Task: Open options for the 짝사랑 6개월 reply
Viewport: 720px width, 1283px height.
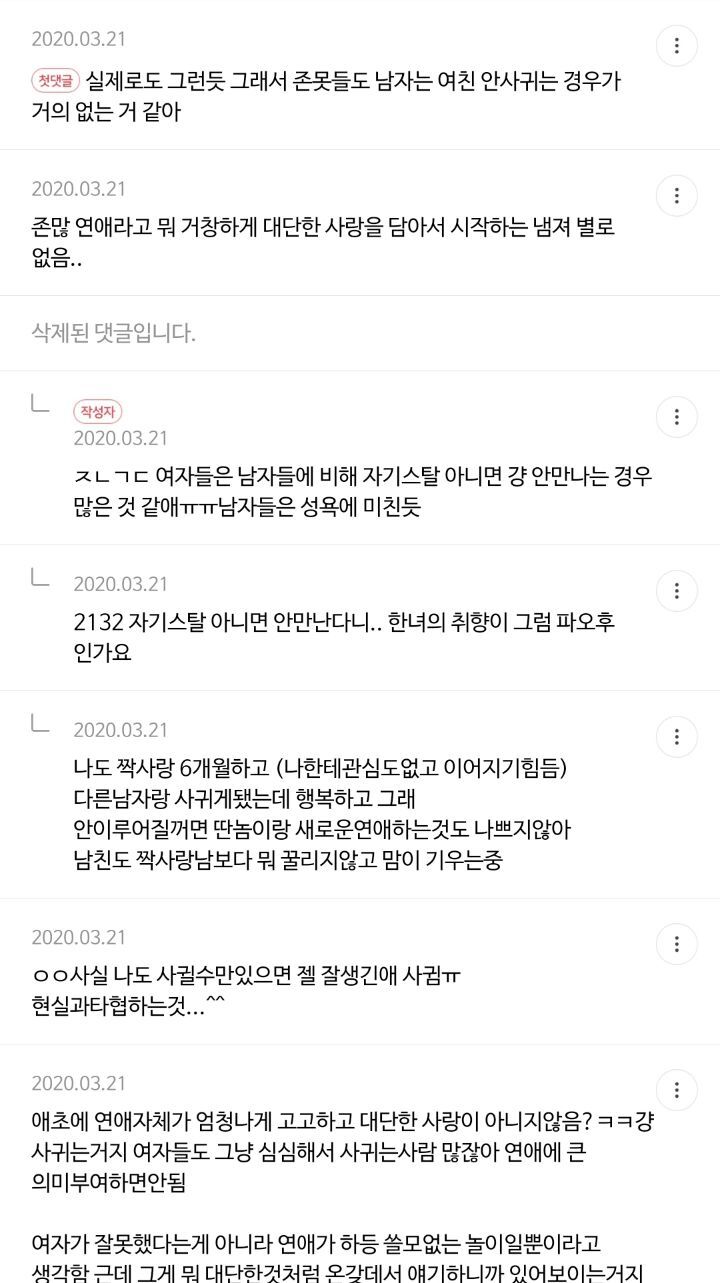Action: tap(677, 737)
